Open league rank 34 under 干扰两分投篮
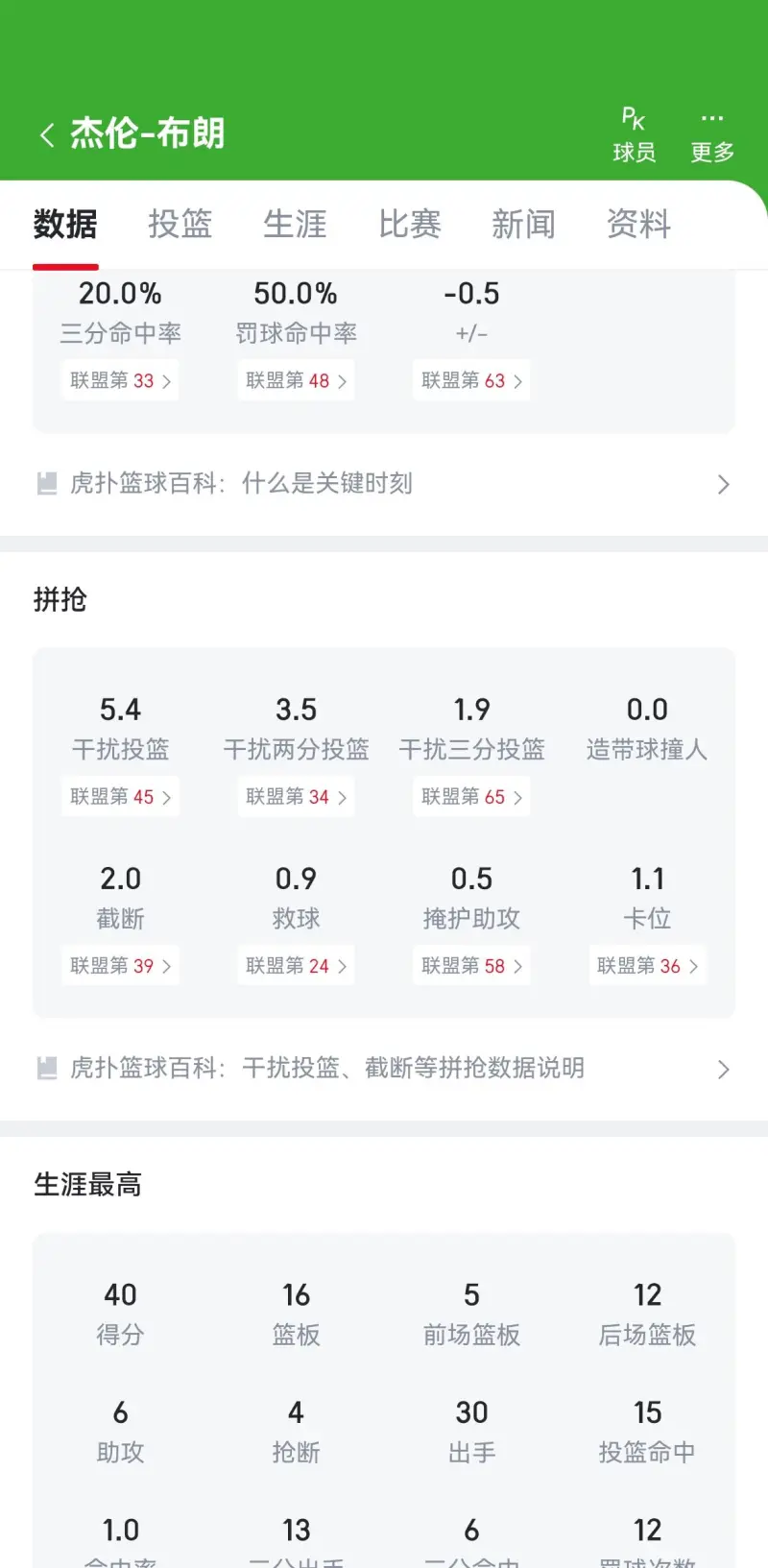 click(x=296, y=797)
